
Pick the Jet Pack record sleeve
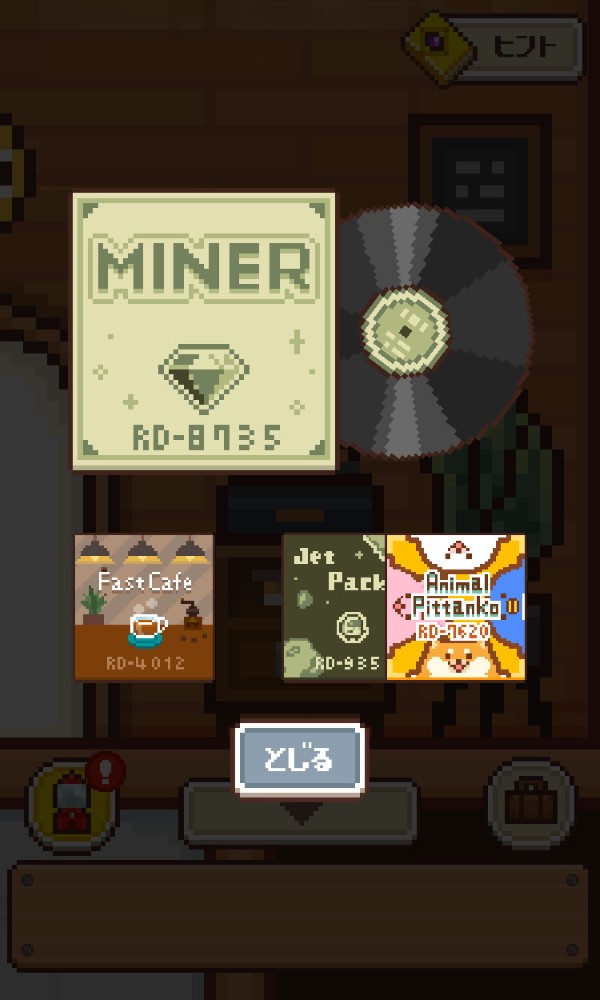coord(334,607)
